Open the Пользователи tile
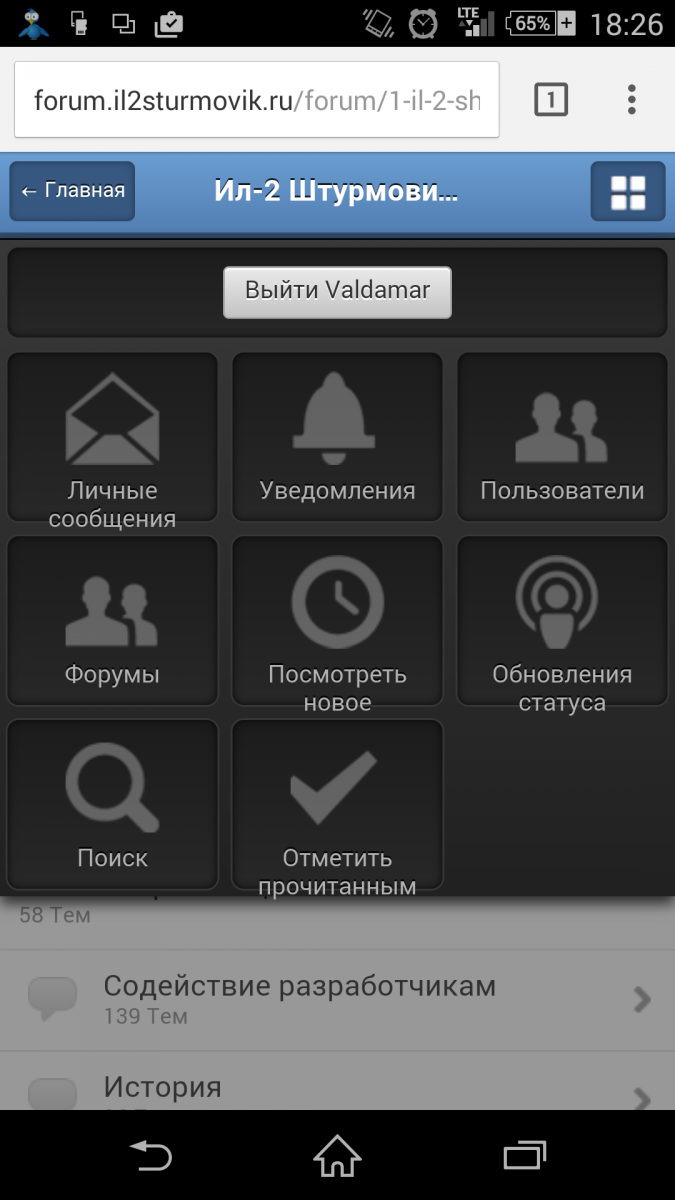Image resolution: width=675 pixels, height=1200 pixels. (x=562, y=437)
